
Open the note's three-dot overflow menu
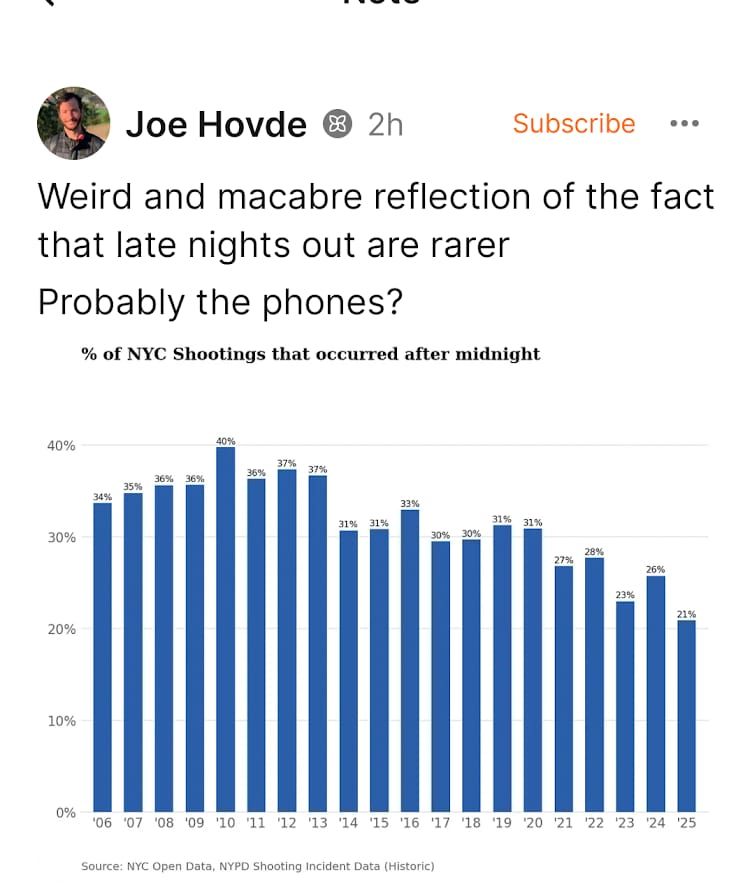685,123
